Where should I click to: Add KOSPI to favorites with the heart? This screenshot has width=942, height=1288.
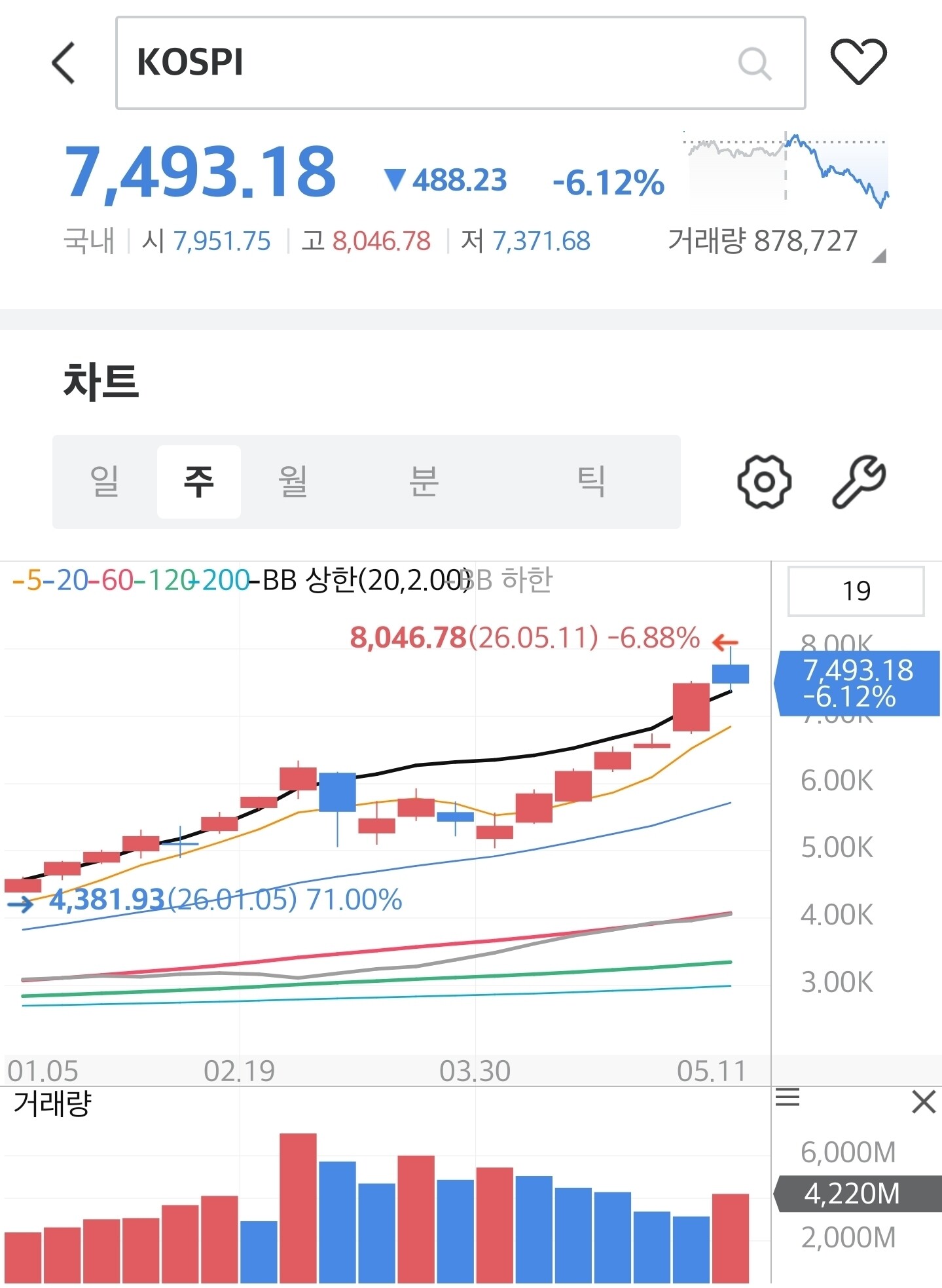pos(858,62)
